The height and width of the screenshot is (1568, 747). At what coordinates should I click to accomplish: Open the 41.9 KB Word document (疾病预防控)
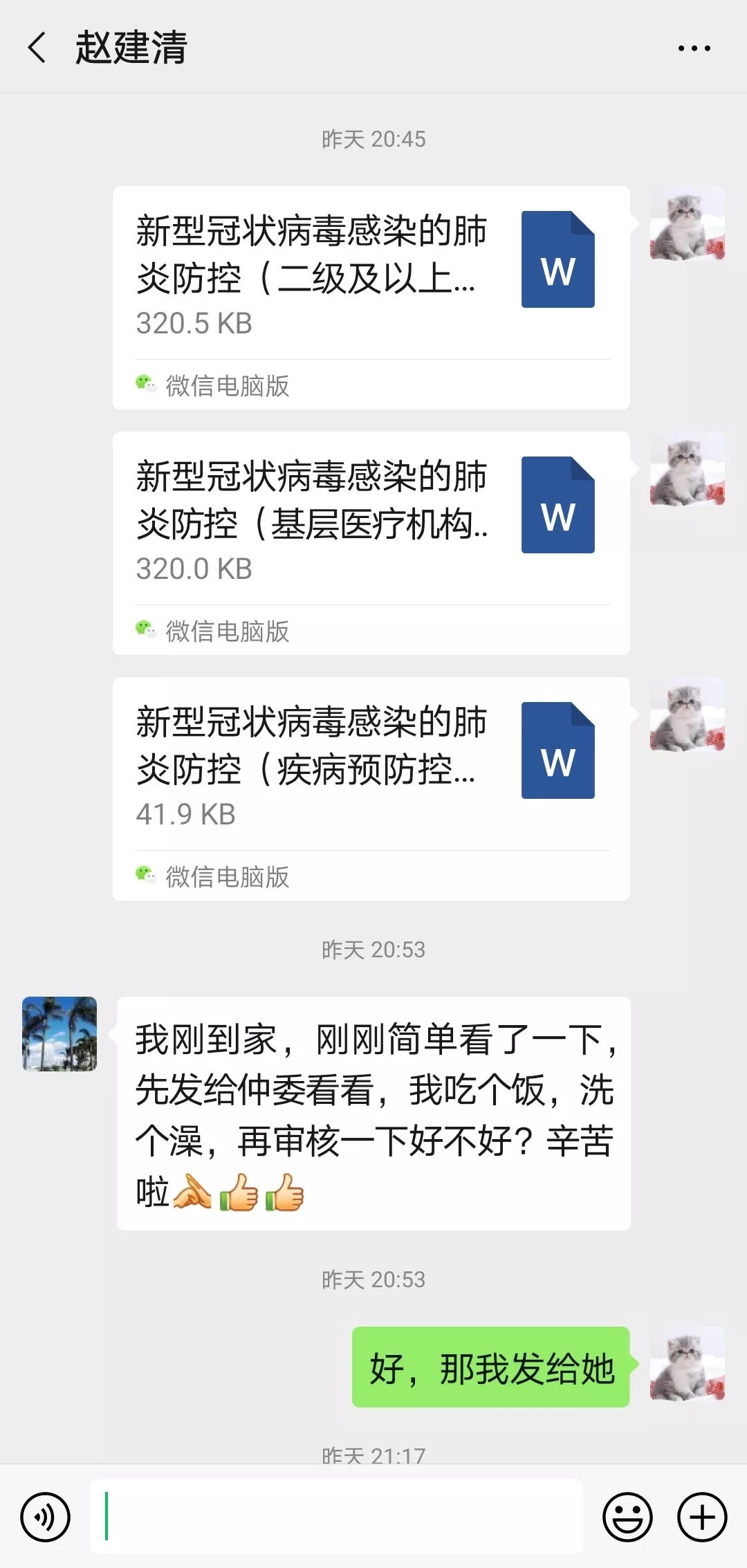[x=371, y=768]
